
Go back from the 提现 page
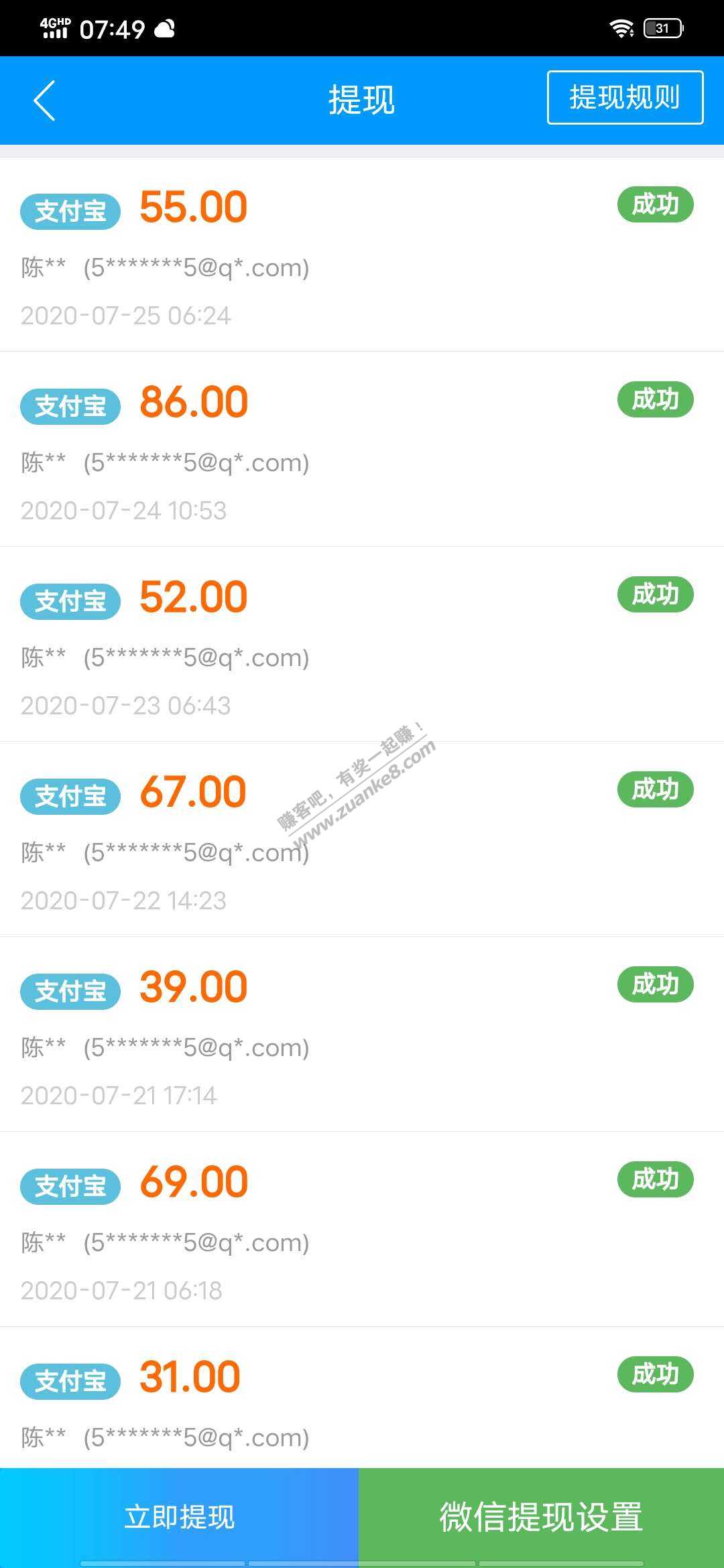(44, 101)
